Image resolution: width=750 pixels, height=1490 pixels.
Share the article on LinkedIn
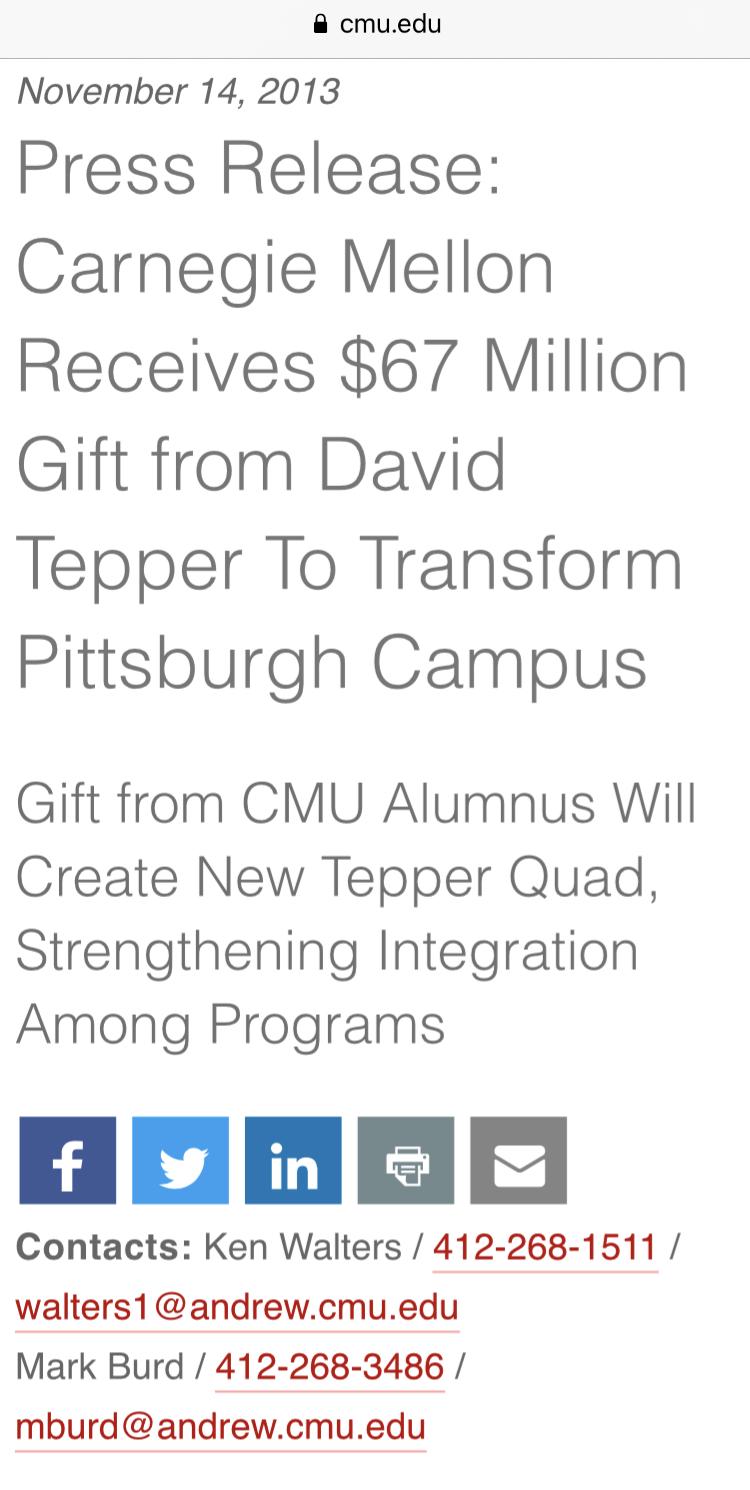coord(293,1160)
